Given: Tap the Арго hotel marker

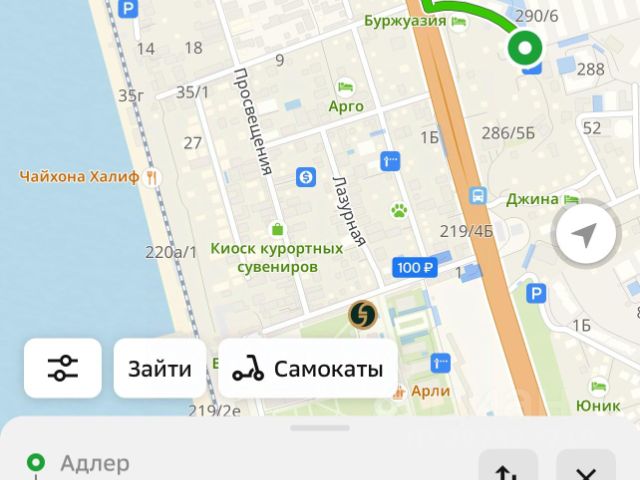Looking at the screenshot, I should (346, 88).
